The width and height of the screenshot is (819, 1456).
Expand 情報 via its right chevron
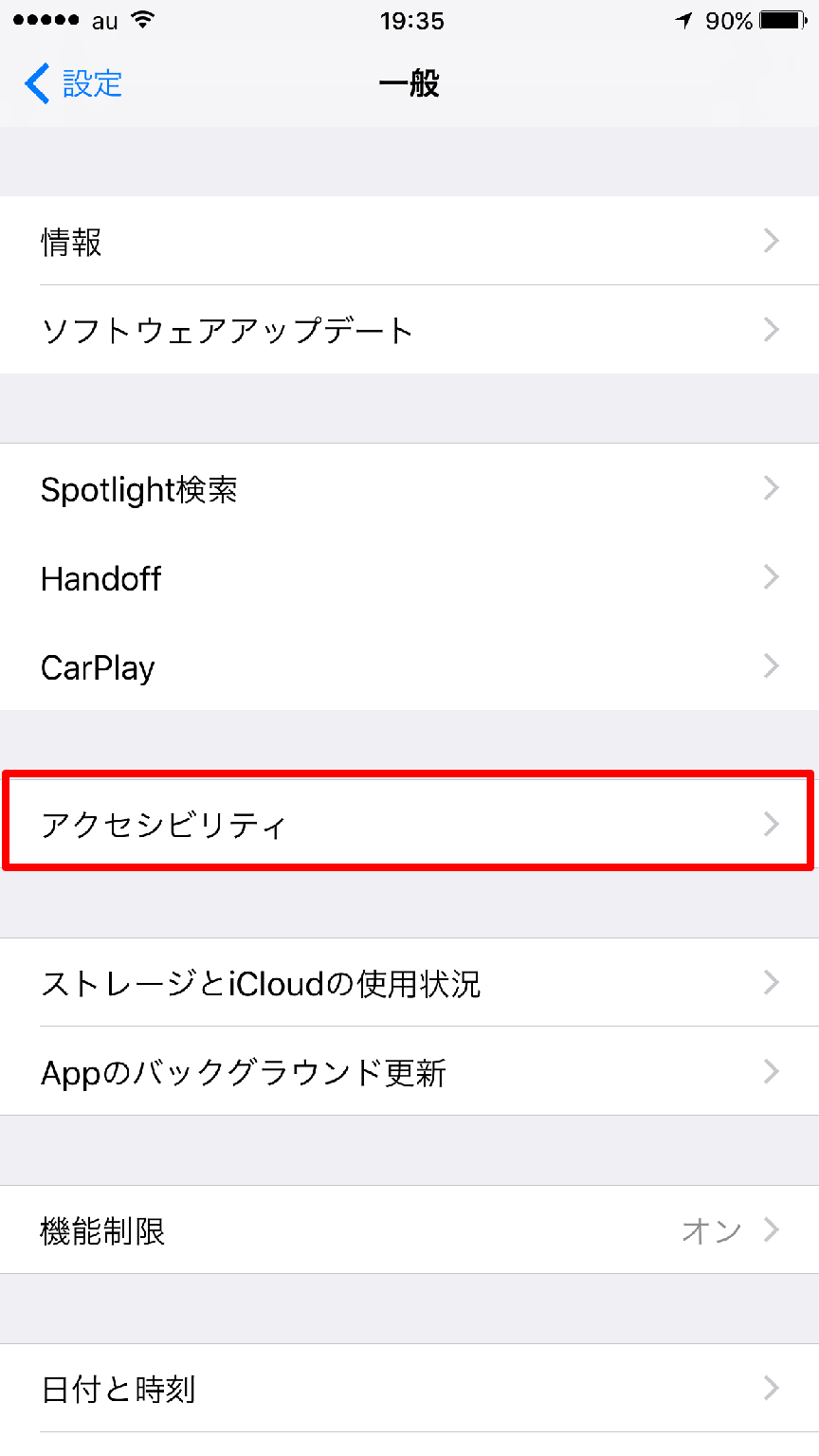pos(771,242)
